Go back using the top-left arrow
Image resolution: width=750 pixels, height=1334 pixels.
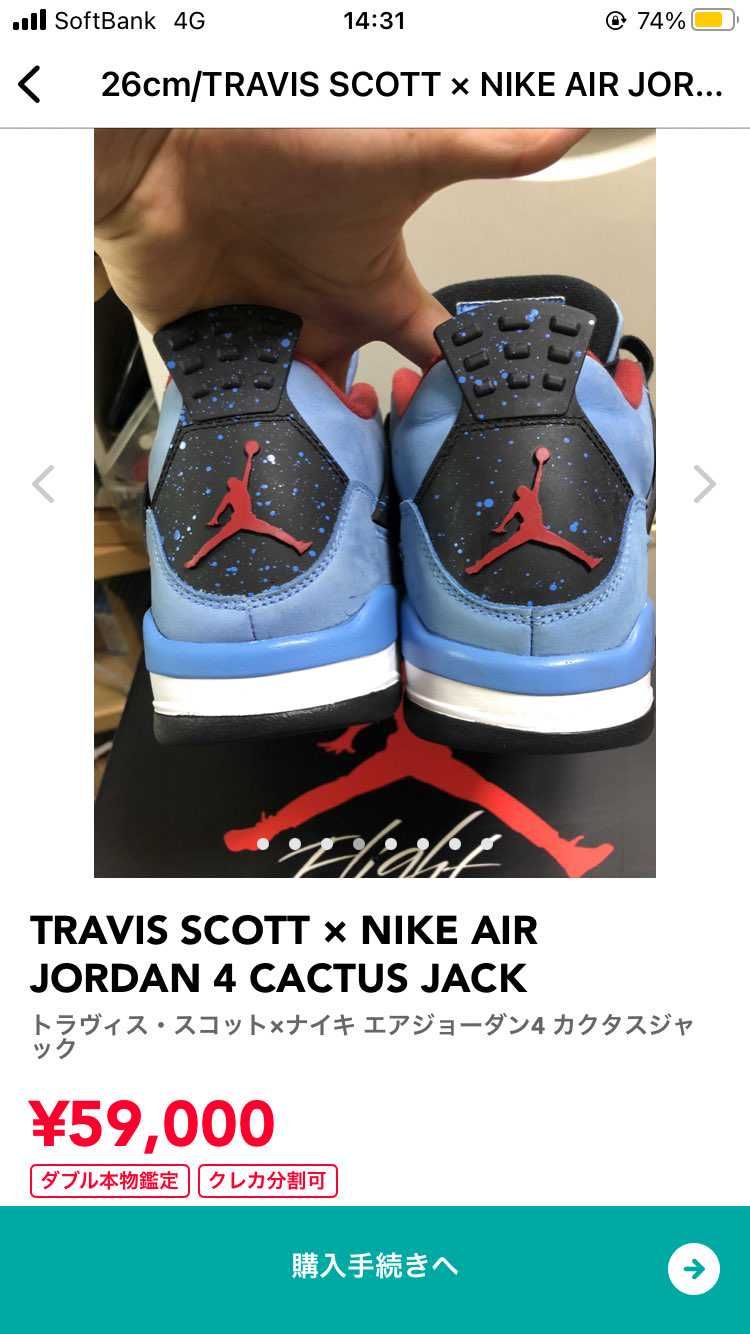click(30, 85)
